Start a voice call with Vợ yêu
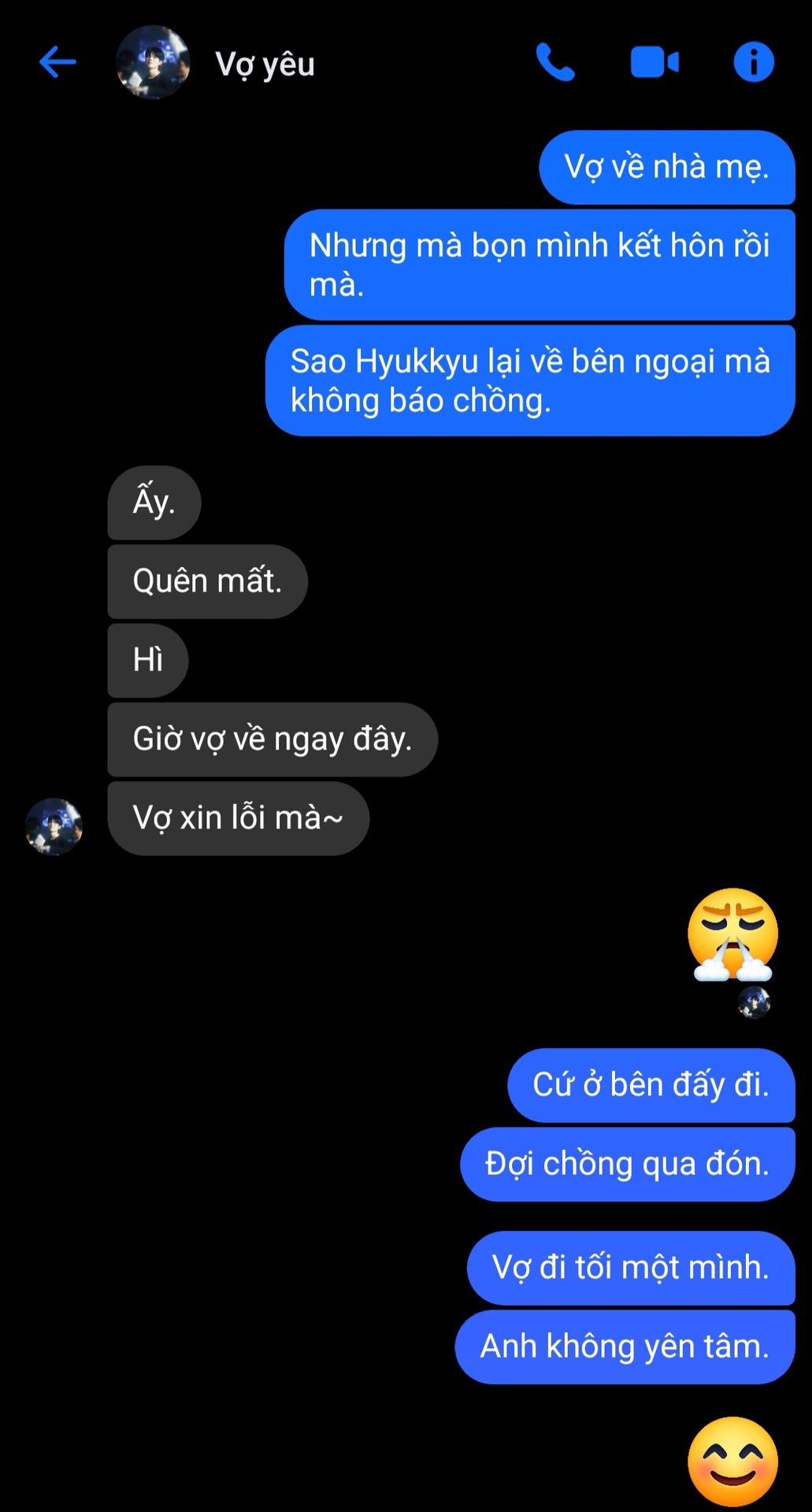 [555, 62]
